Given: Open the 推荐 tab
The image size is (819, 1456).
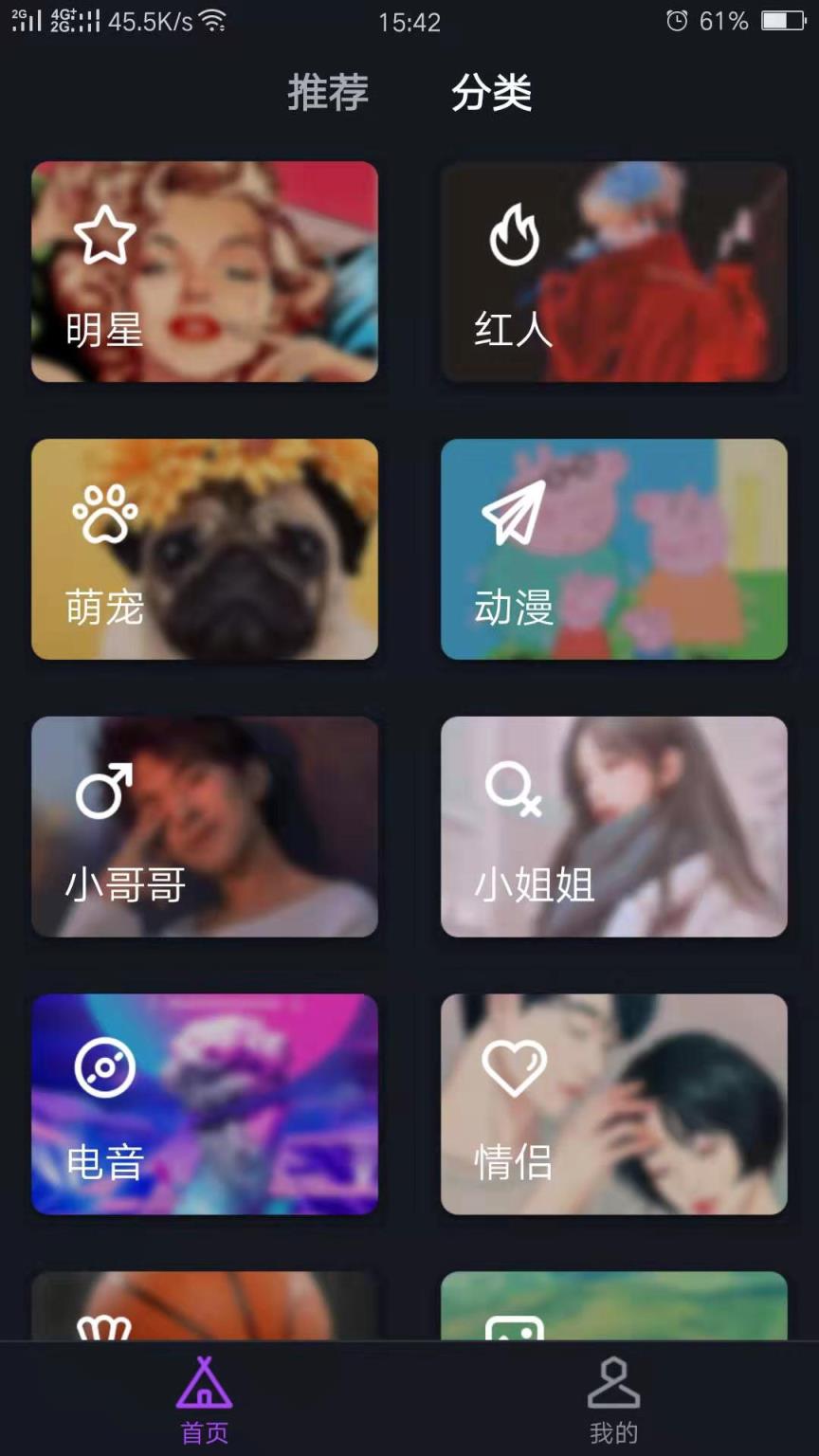Looking at the screenshot, I should [326, 94].
